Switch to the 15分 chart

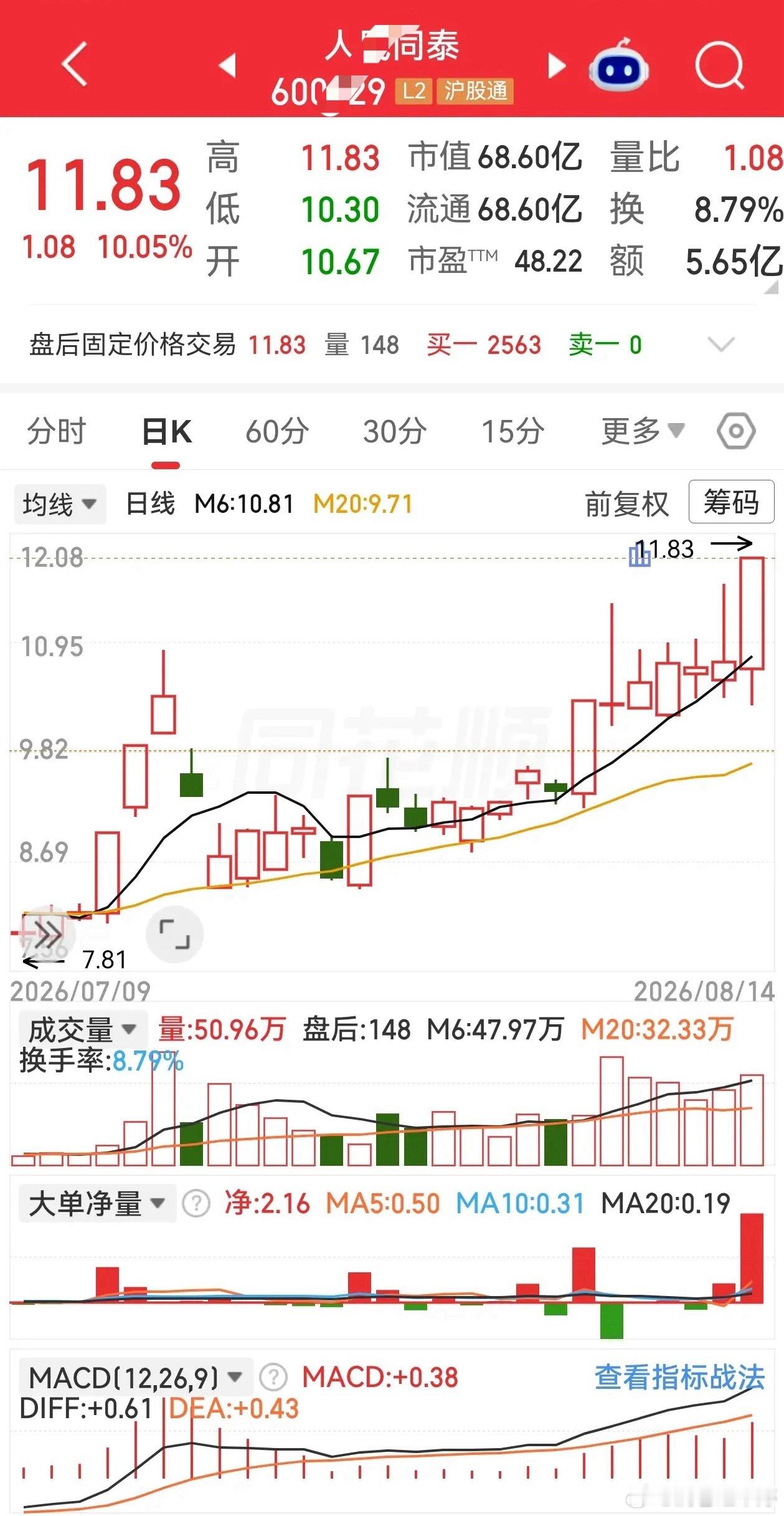coord(512,431)
